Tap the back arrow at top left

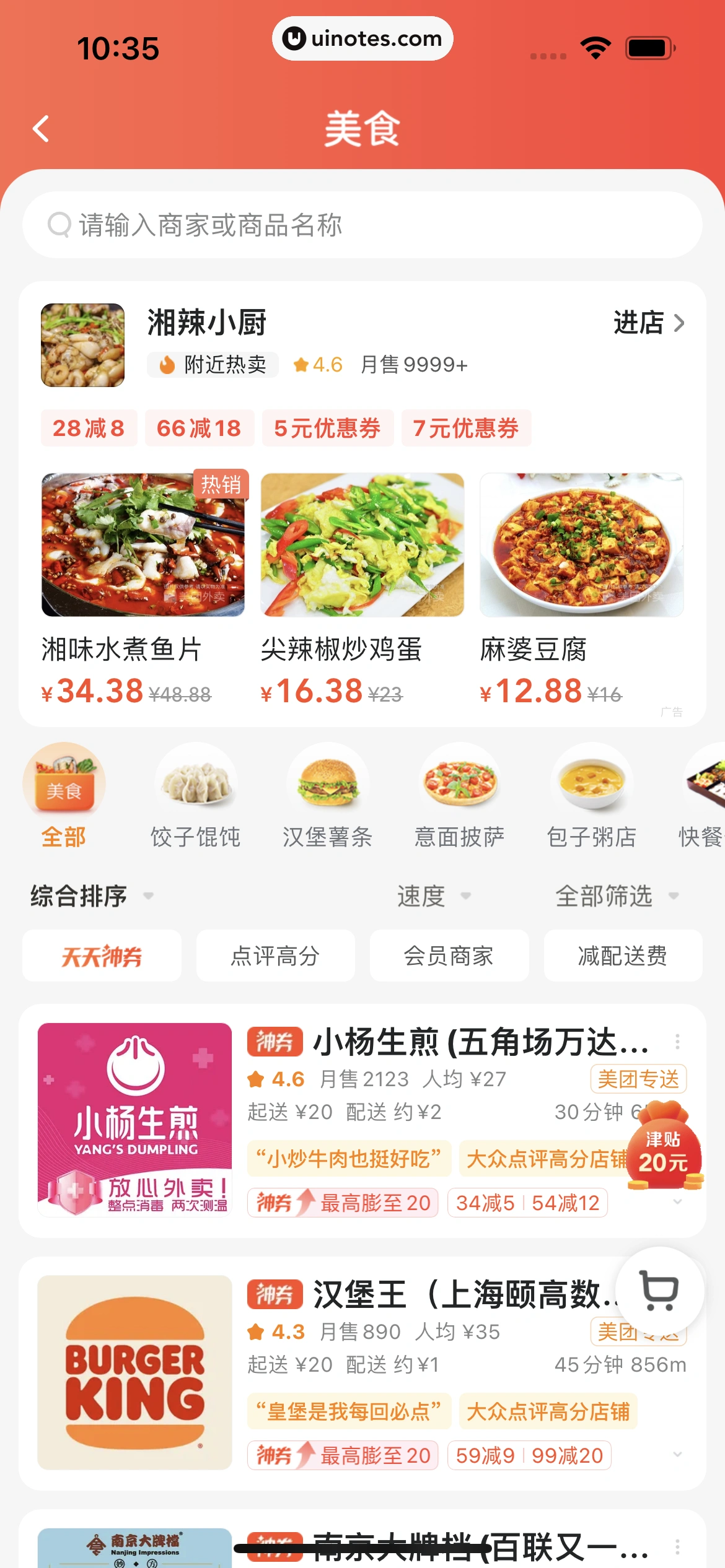(x=41, y=129)
